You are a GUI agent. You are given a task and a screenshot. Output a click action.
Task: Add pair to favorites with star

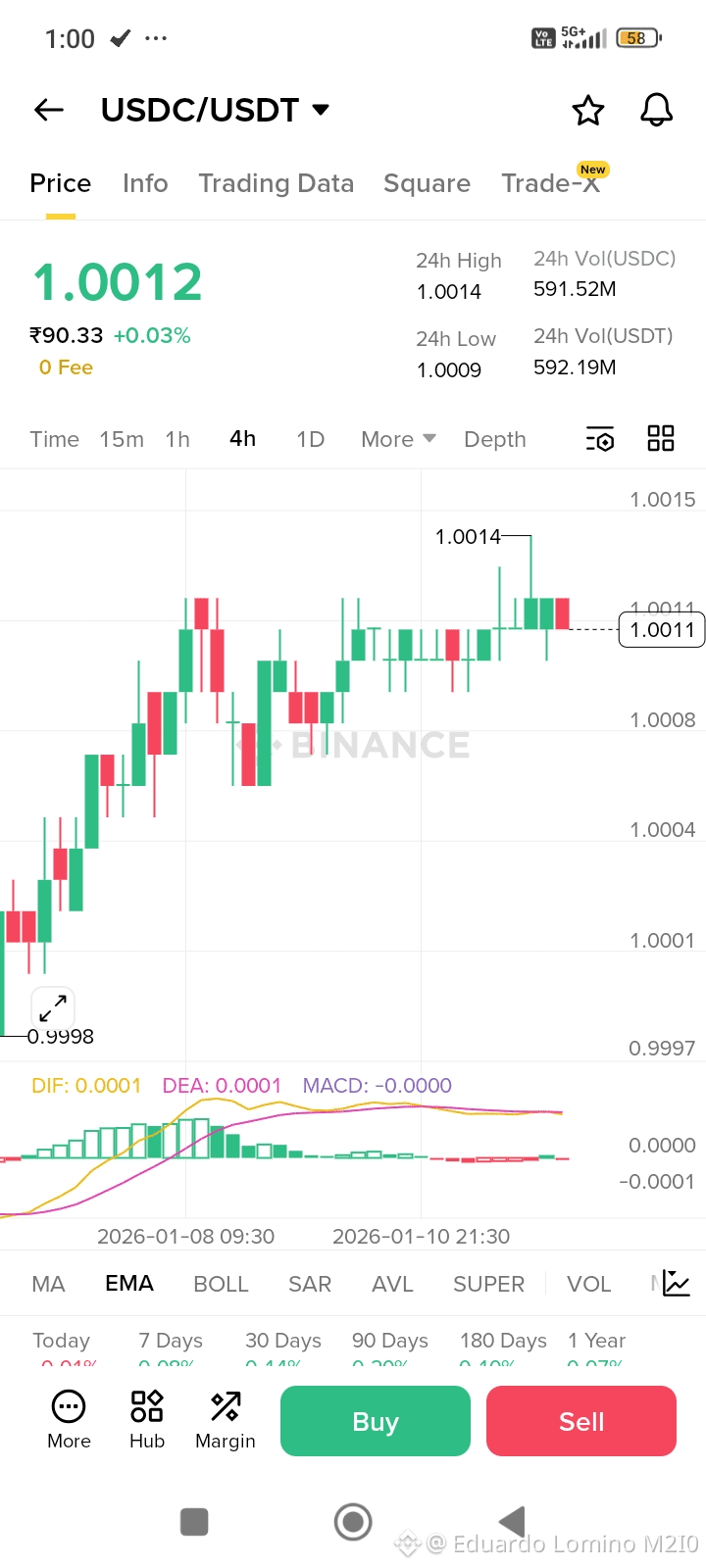pyautogui.click(x=588, y=111)
